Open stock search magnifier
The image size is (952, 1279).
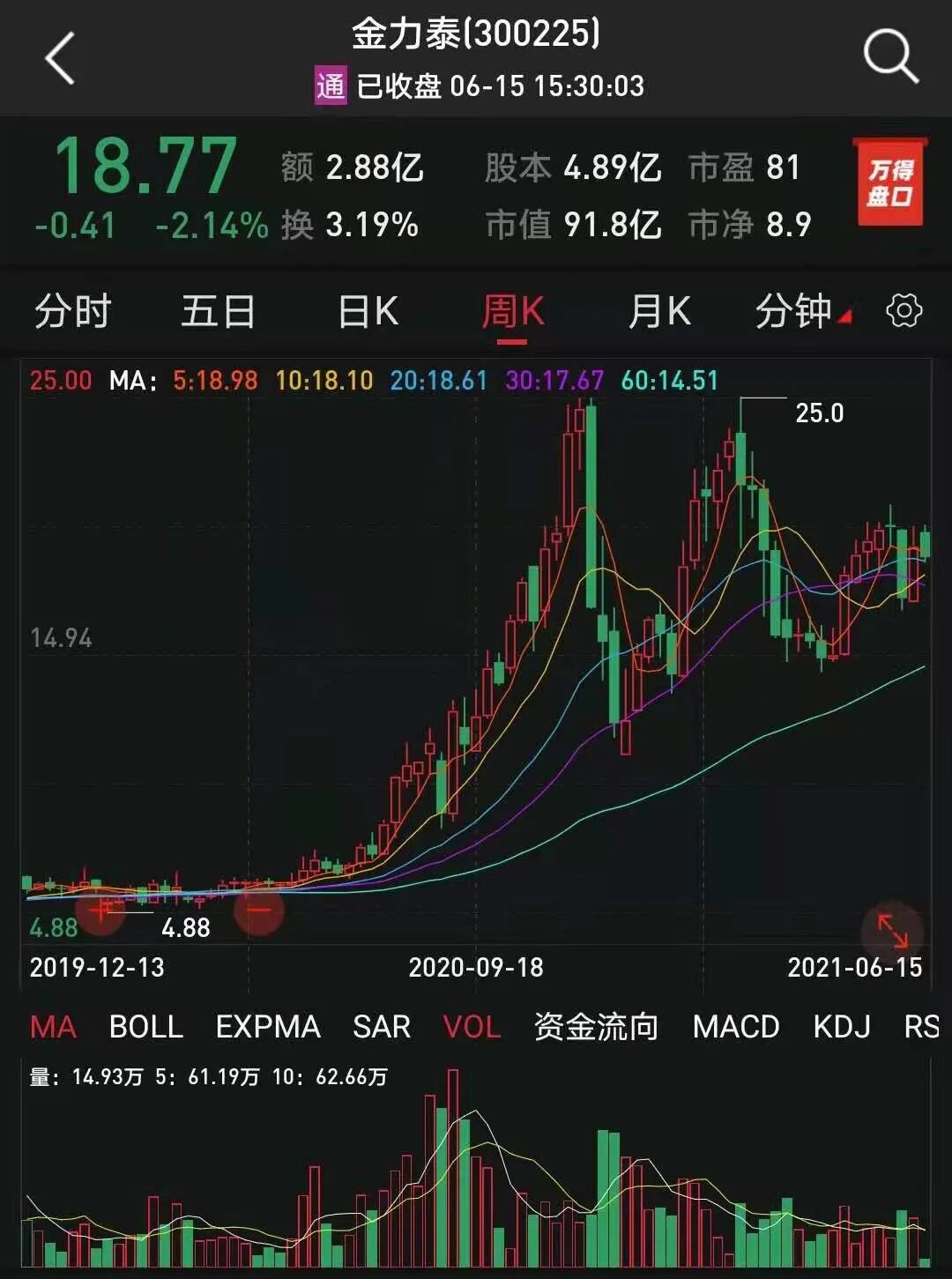tap(889, 57)
